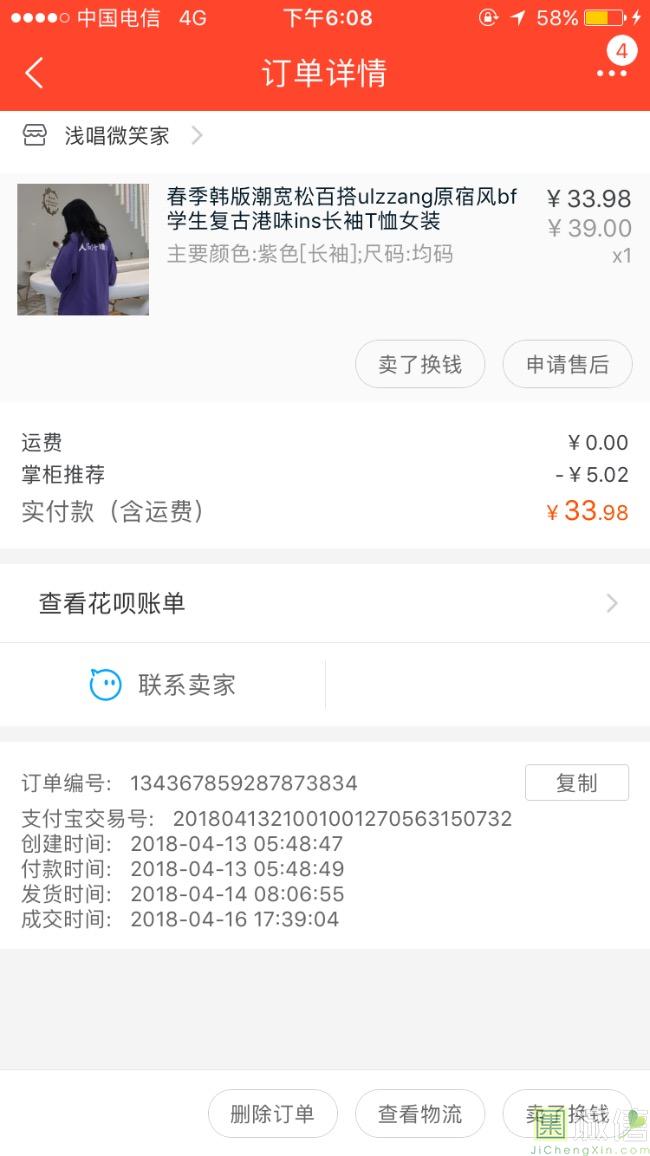650x1156 pixels.
Task: Tap 卖了换钱 under the product
Action: click(x=420, y=364)
